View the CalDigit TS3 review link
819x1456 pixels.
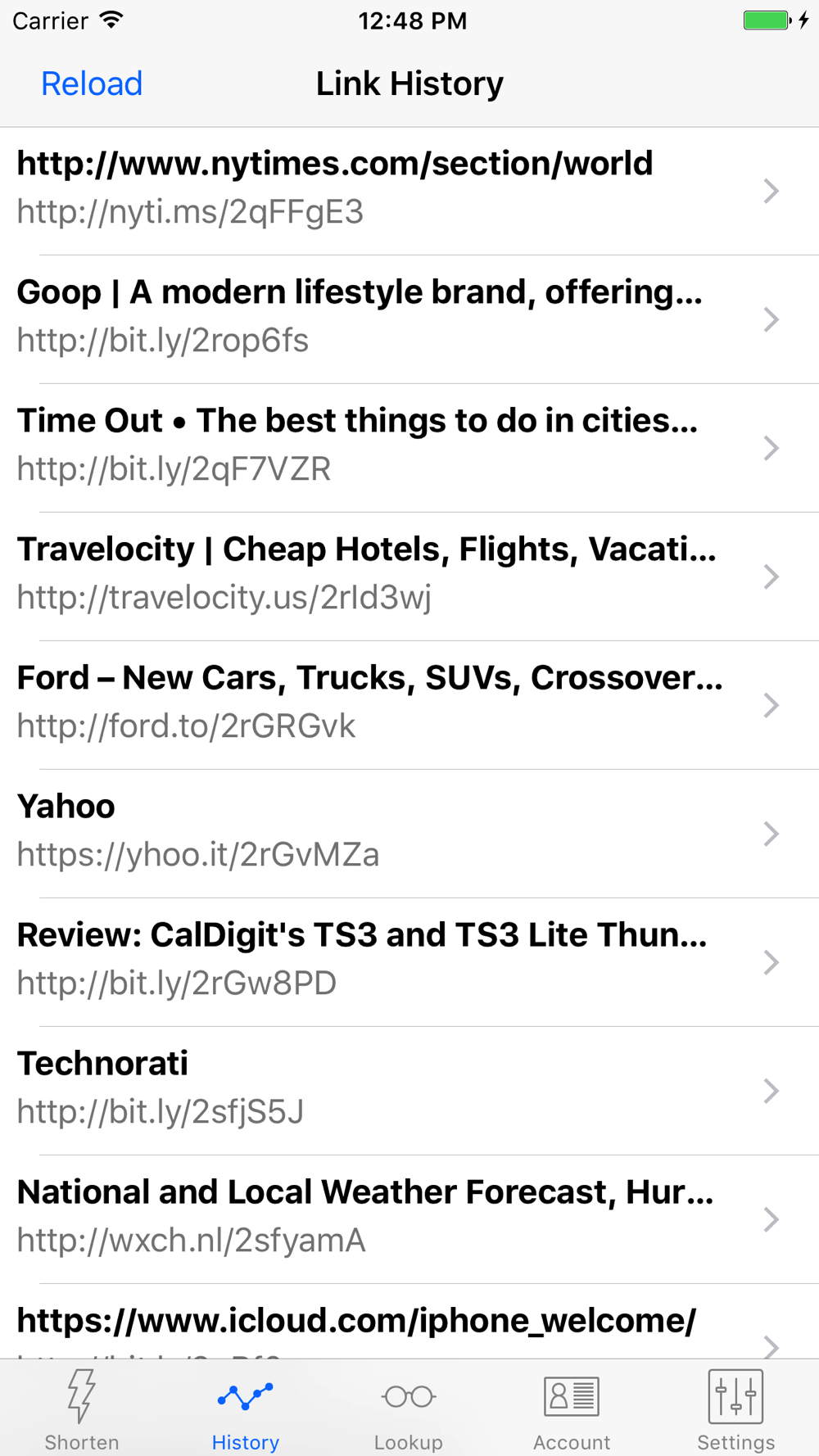click(x=409, y=962)
